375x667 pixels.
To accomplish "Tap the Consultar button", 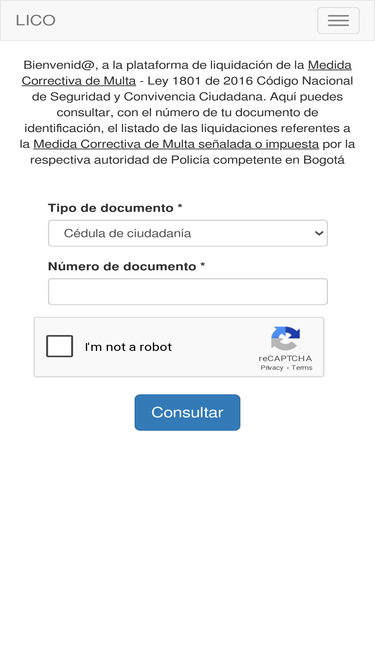I will coord(187,412).
